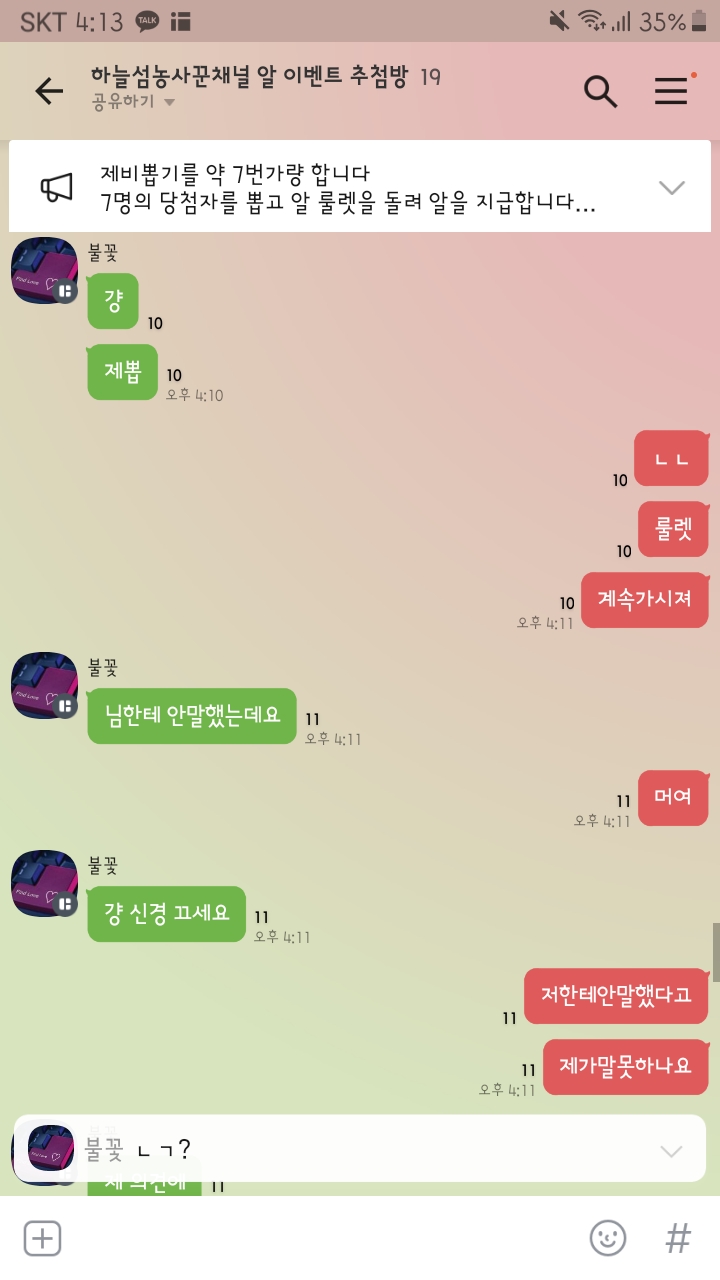Image resolution: width=720 pixels, height=1280 pixels.
Task: Open the emoticon picker
Action: [x=607, y=1238]
